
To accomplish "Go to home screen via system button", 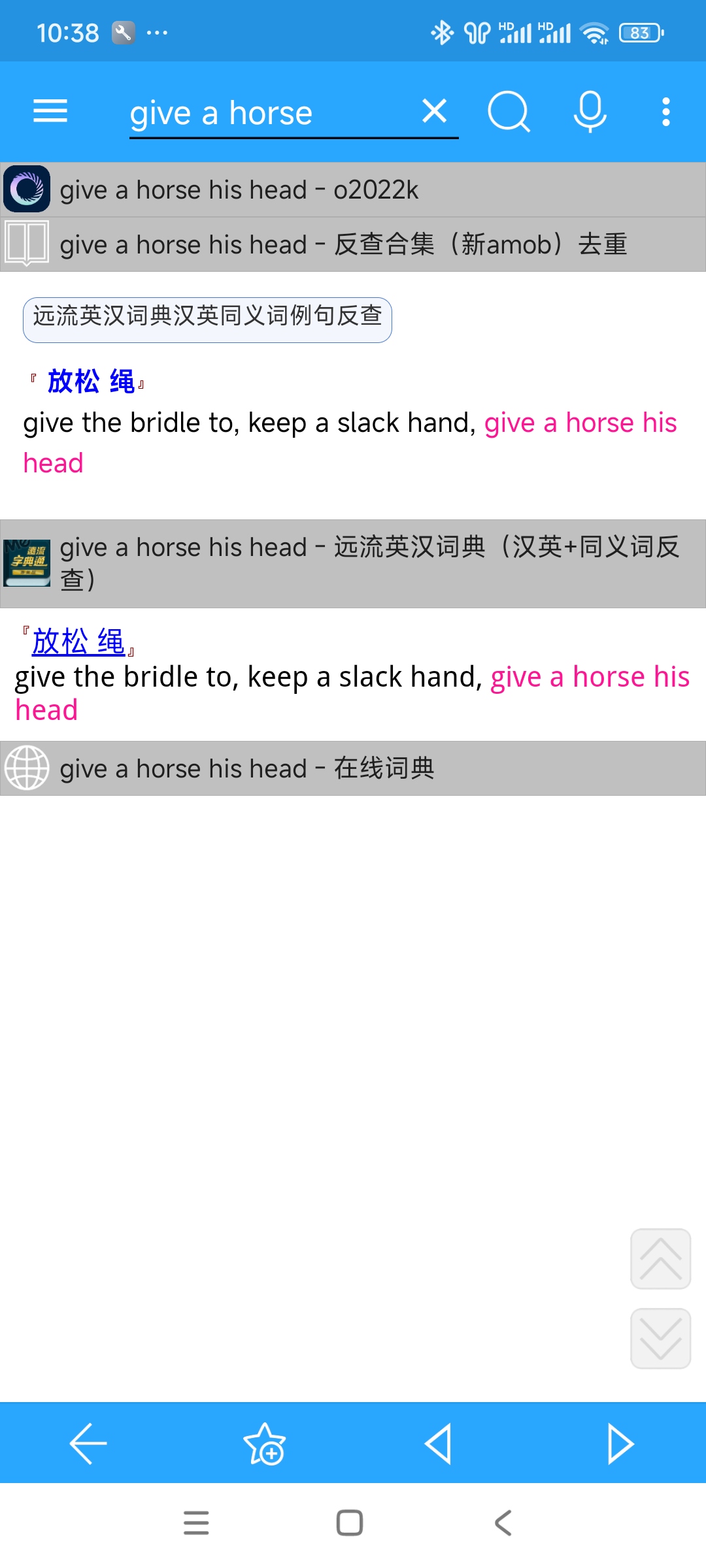I will click(x=350, y=1523).
